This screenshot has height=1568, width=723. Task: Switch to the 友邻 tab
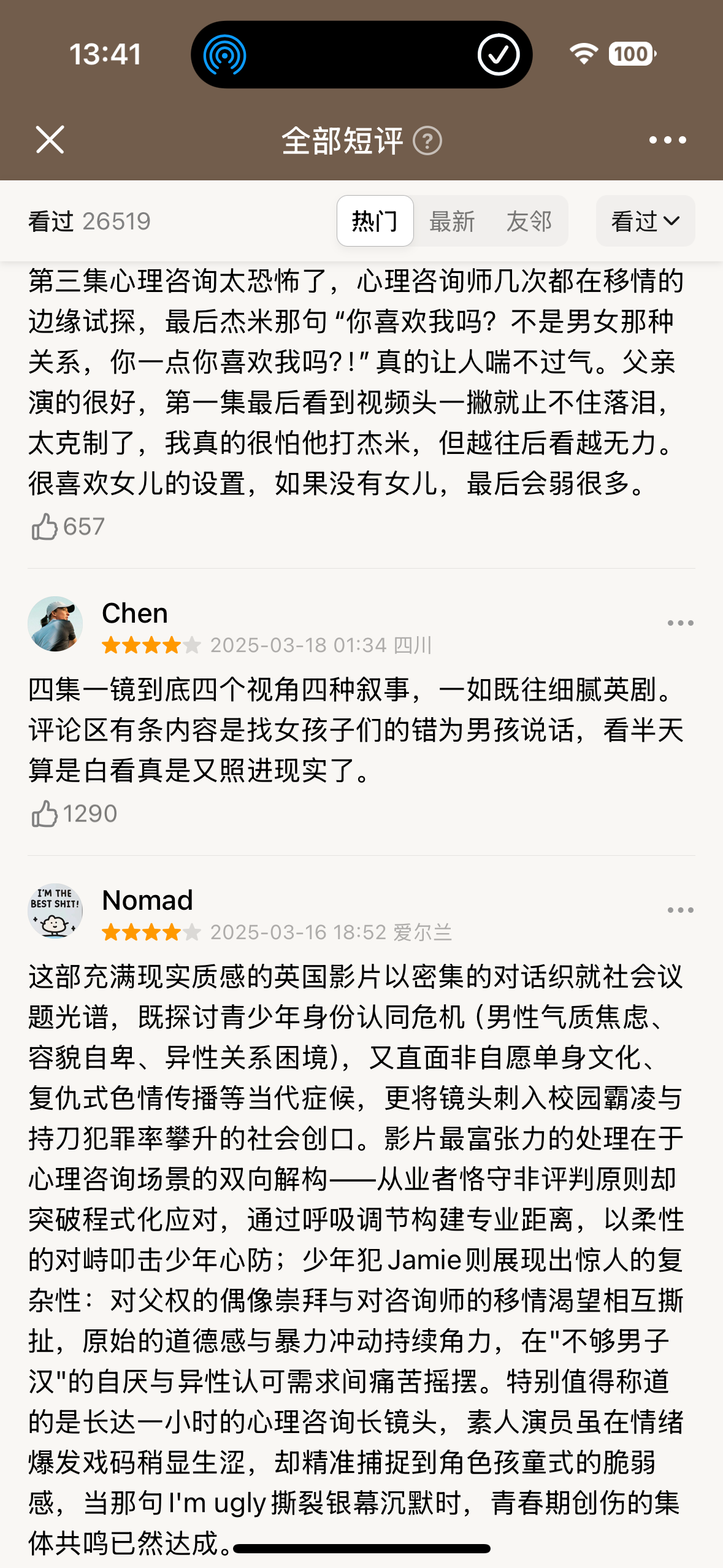(x=529, y=221)
